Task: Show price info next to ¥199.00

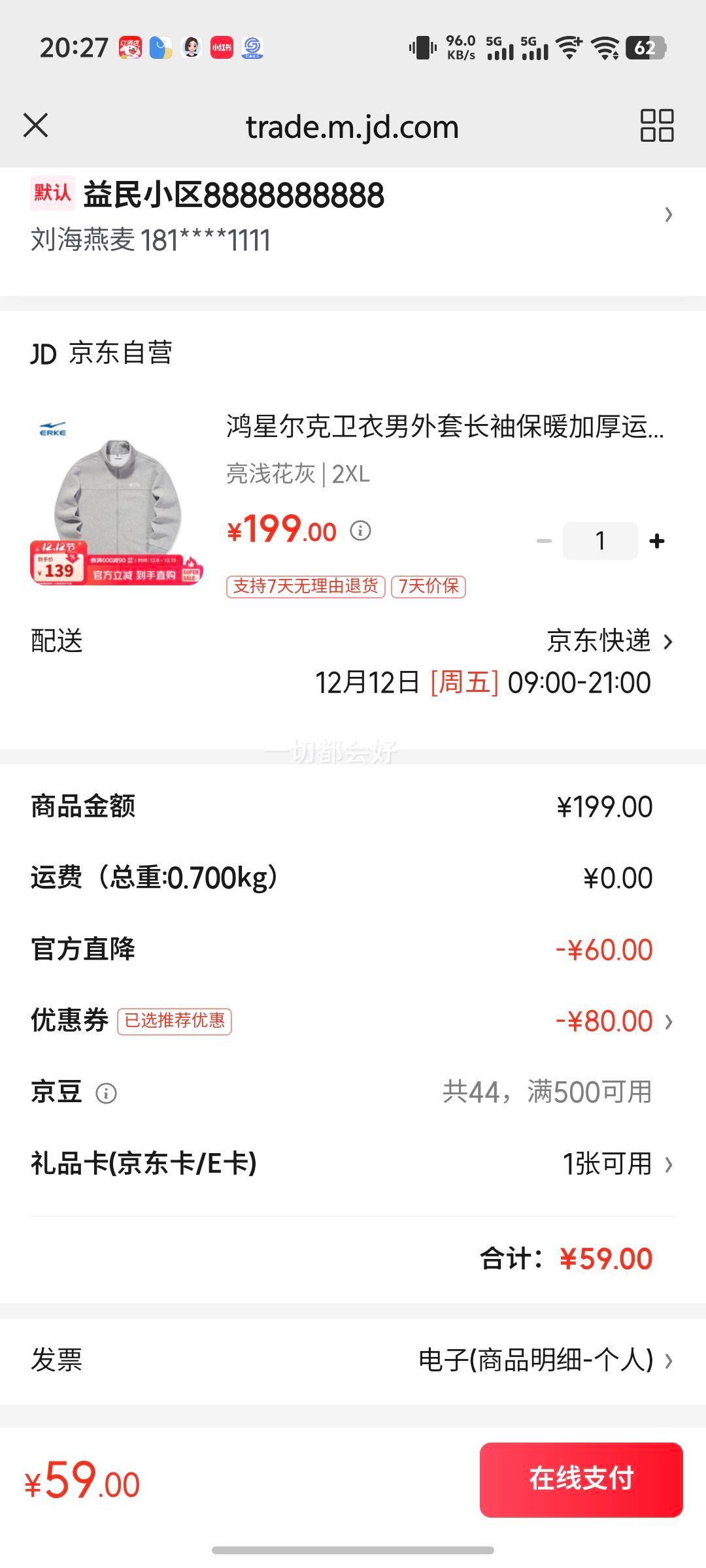Action: coord(360,531)
